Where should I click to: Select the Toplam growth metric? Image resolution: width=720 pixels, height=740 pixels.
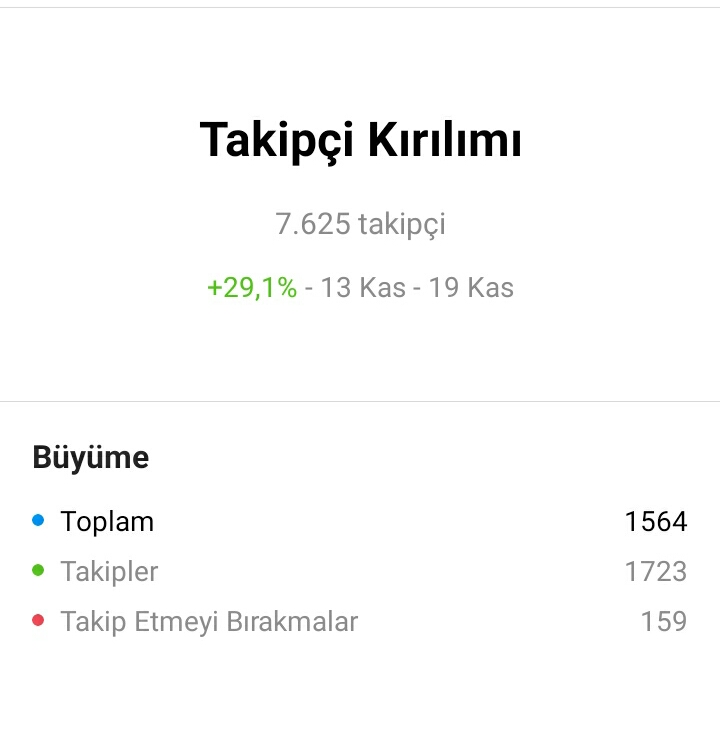360,521
